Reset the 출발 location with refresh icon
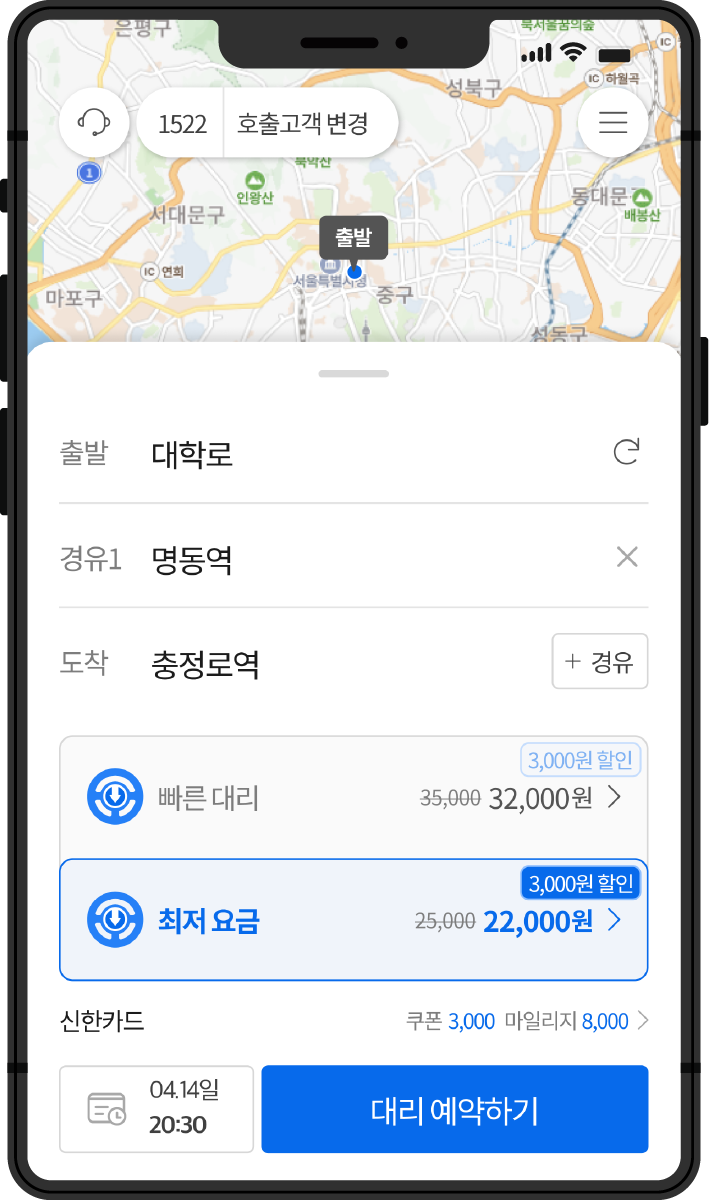The height and width of the screenshot is (1200, 709). coord(626,453)
